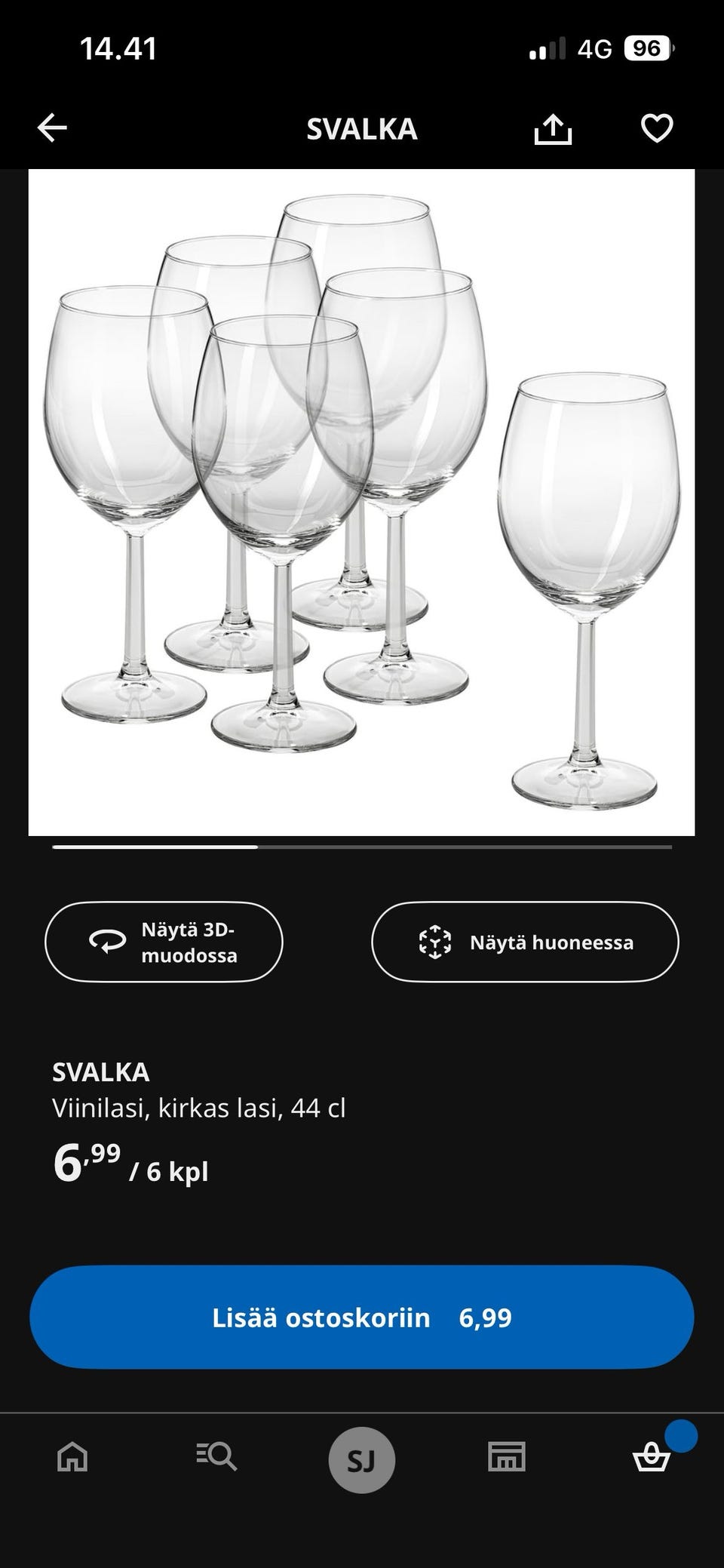Tap the price 6,99 / 6 kpl

click(x=128, y=1167)
